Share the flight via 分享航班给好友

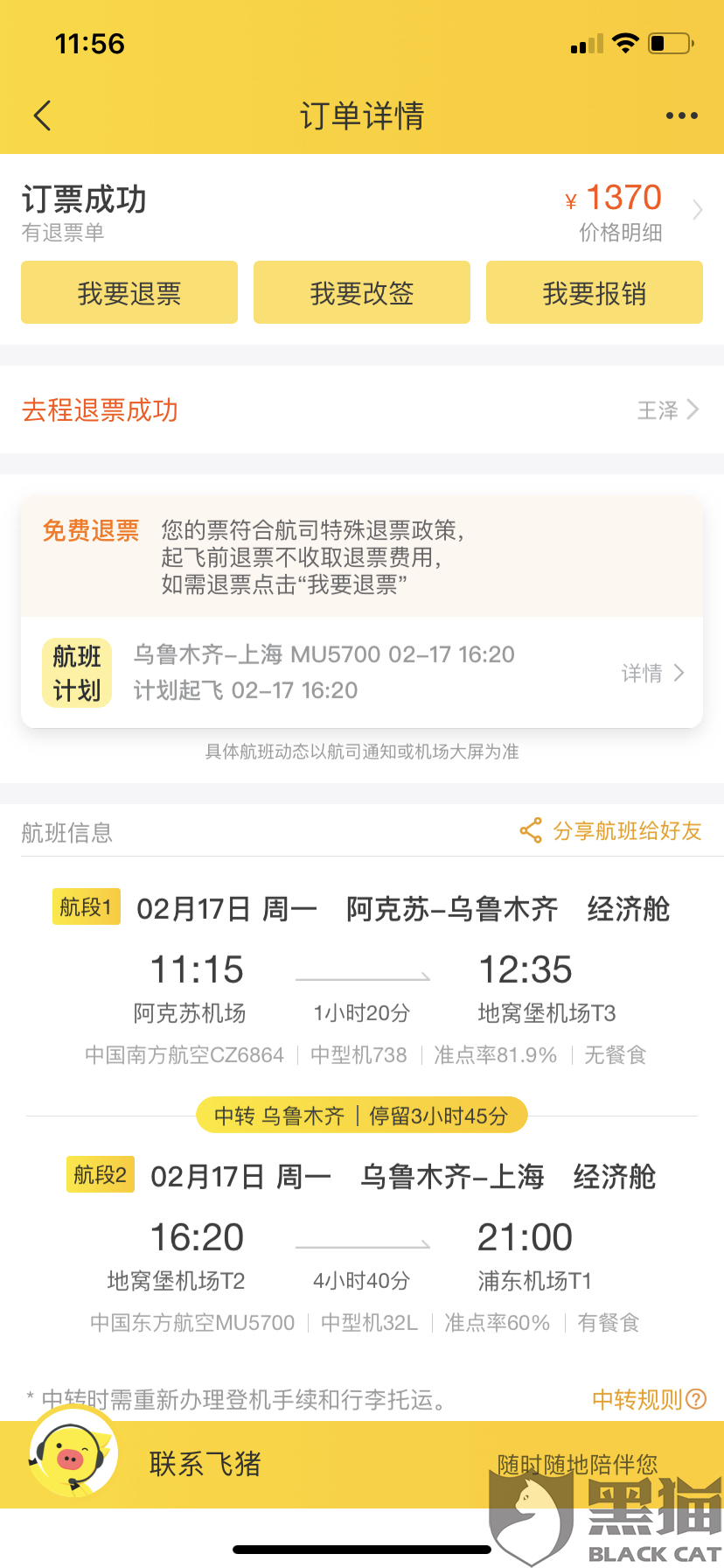point(610,830)
